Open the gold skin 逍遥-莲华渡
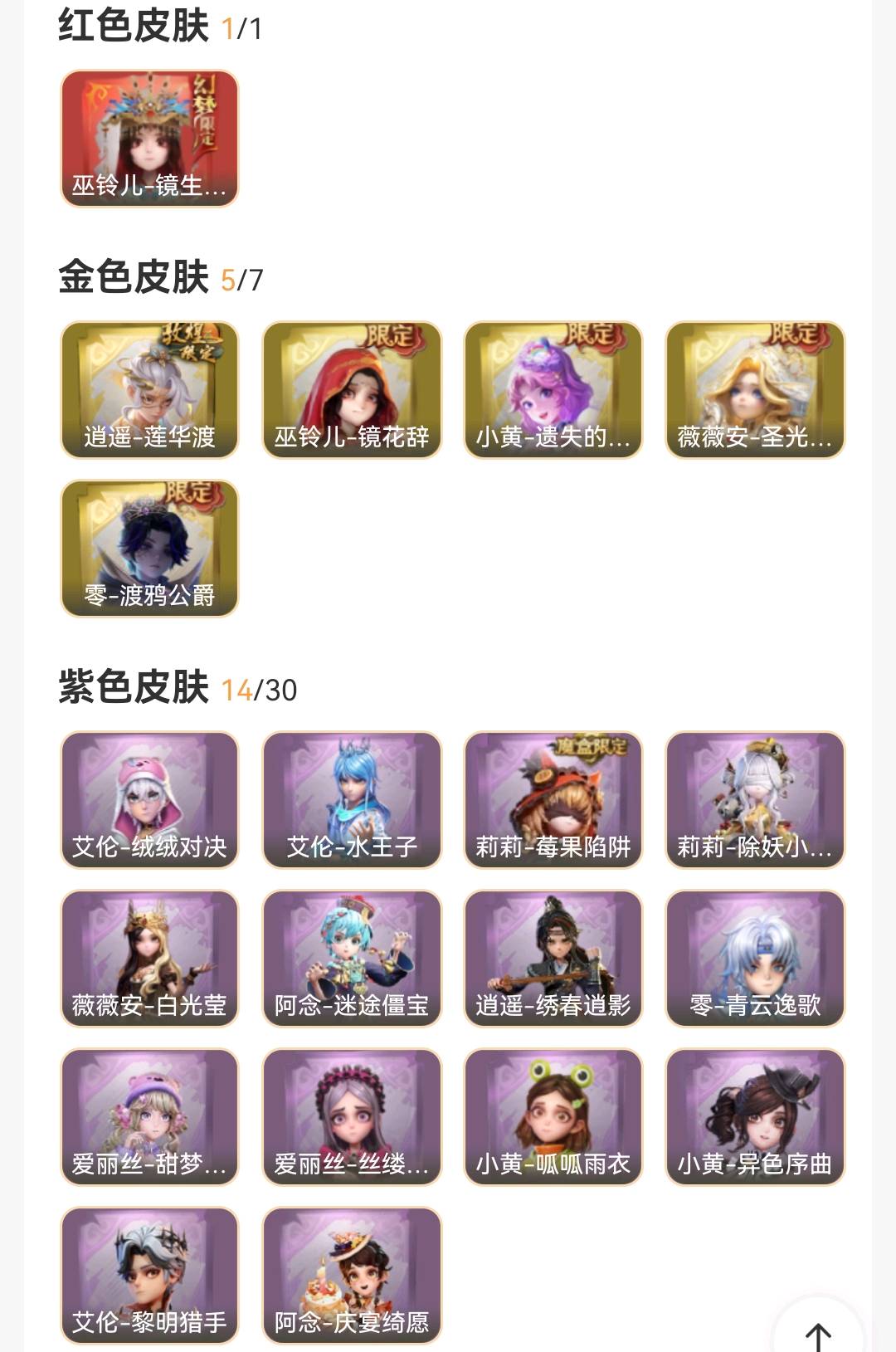The width and height of the screenshot is (896, 1352). (149, 390)
